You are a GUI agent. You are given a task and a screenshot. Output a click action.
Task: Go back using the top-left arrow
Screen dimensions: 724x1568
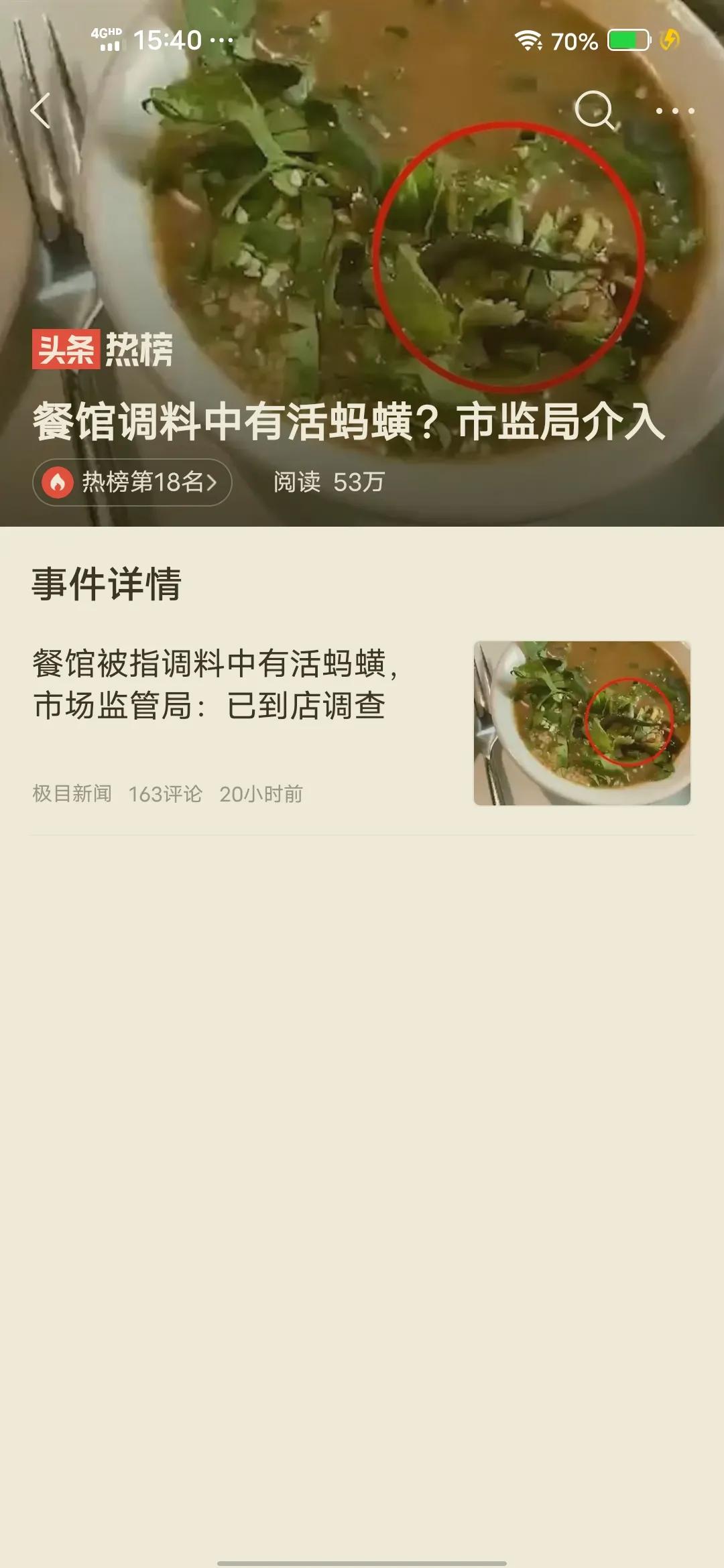point(41,111)
